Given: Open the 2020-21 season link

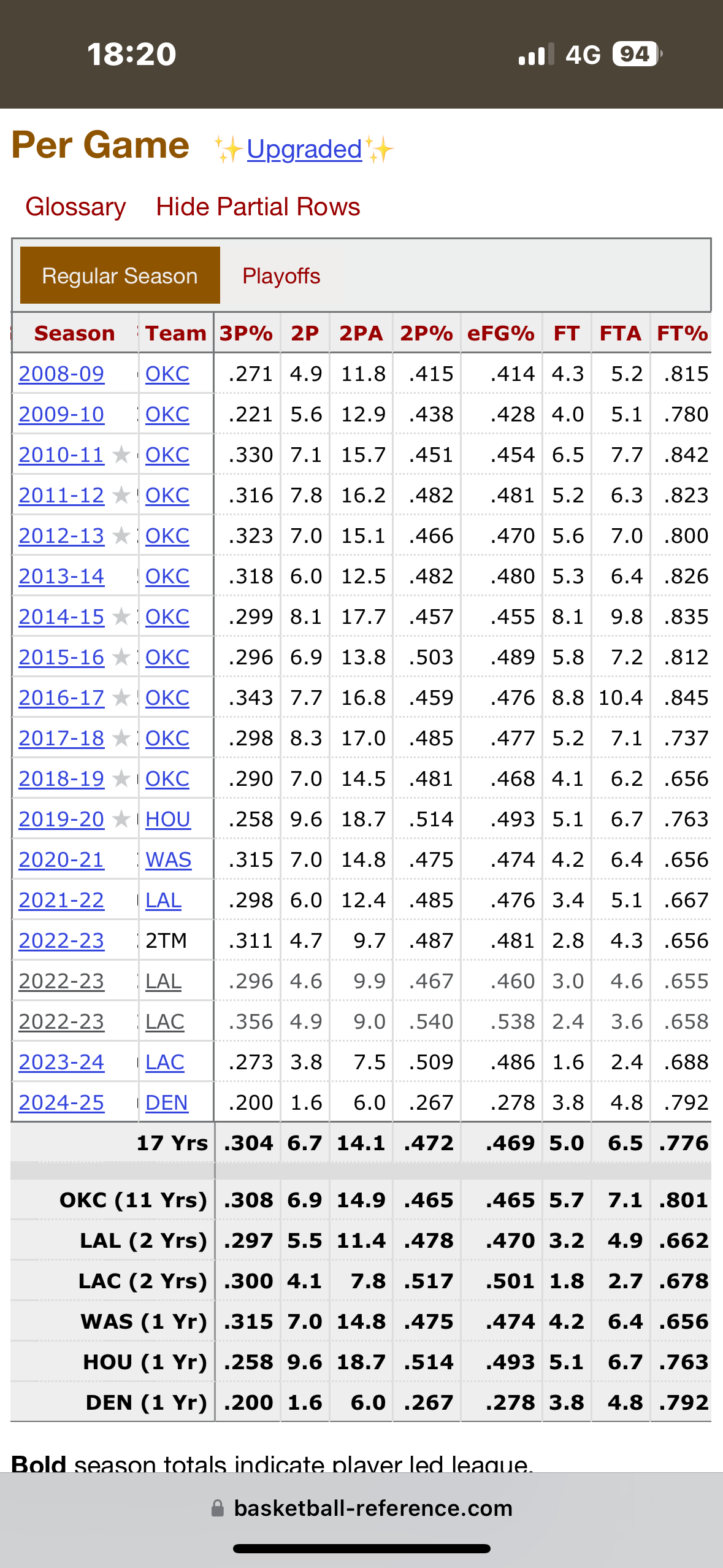Looking at the screenshot, I should click(x=61, y=859).
